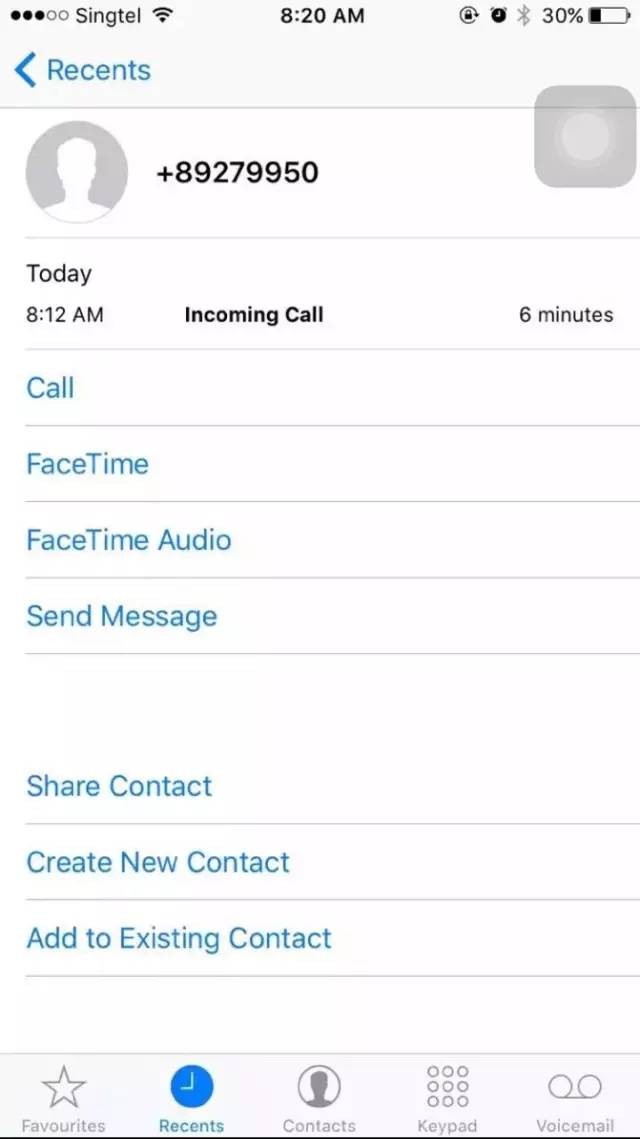Start a FaceTime video call
This screenshot has height=1139, width=640.
tap(87, 464)
